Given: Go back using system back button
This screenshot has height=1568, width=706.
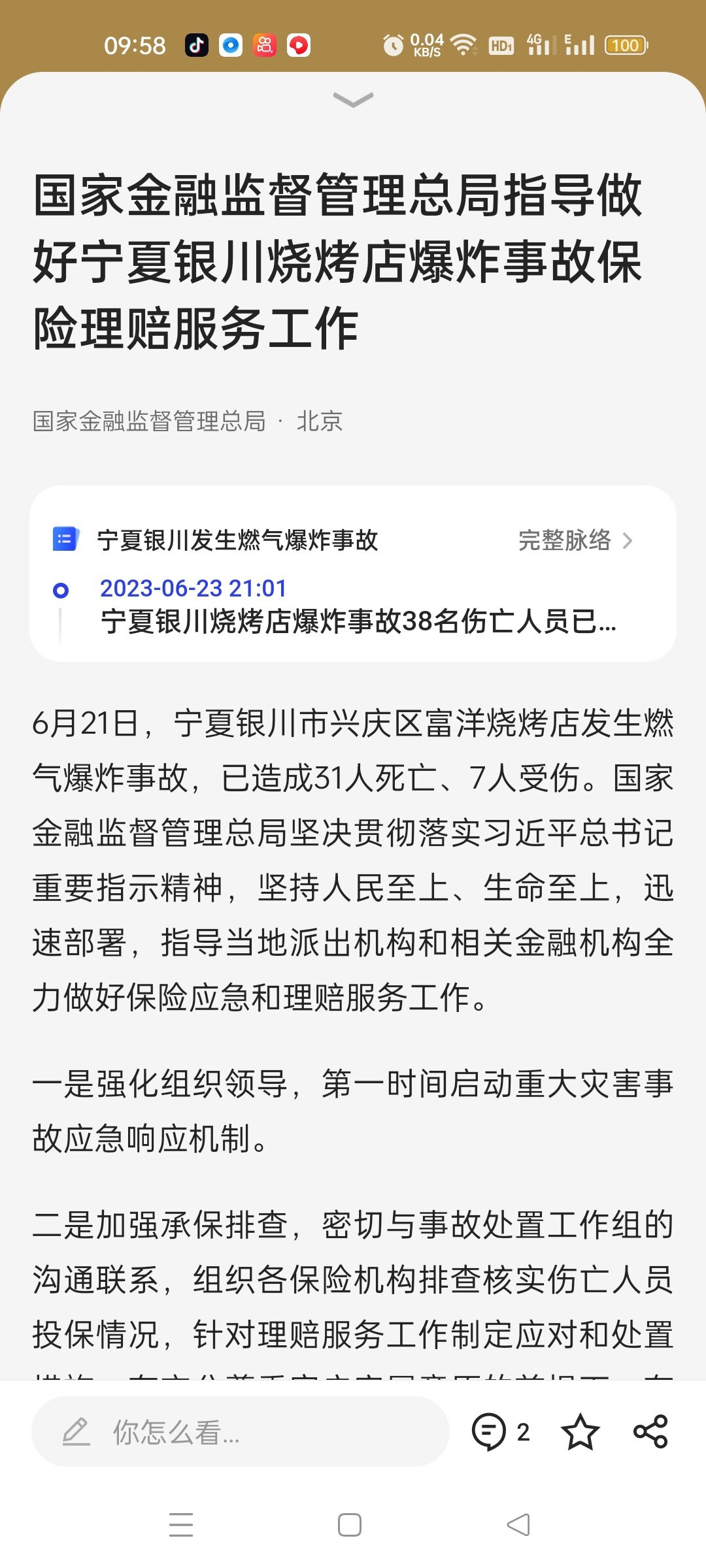Looking at the screenshot, I should click(518, 1525).
